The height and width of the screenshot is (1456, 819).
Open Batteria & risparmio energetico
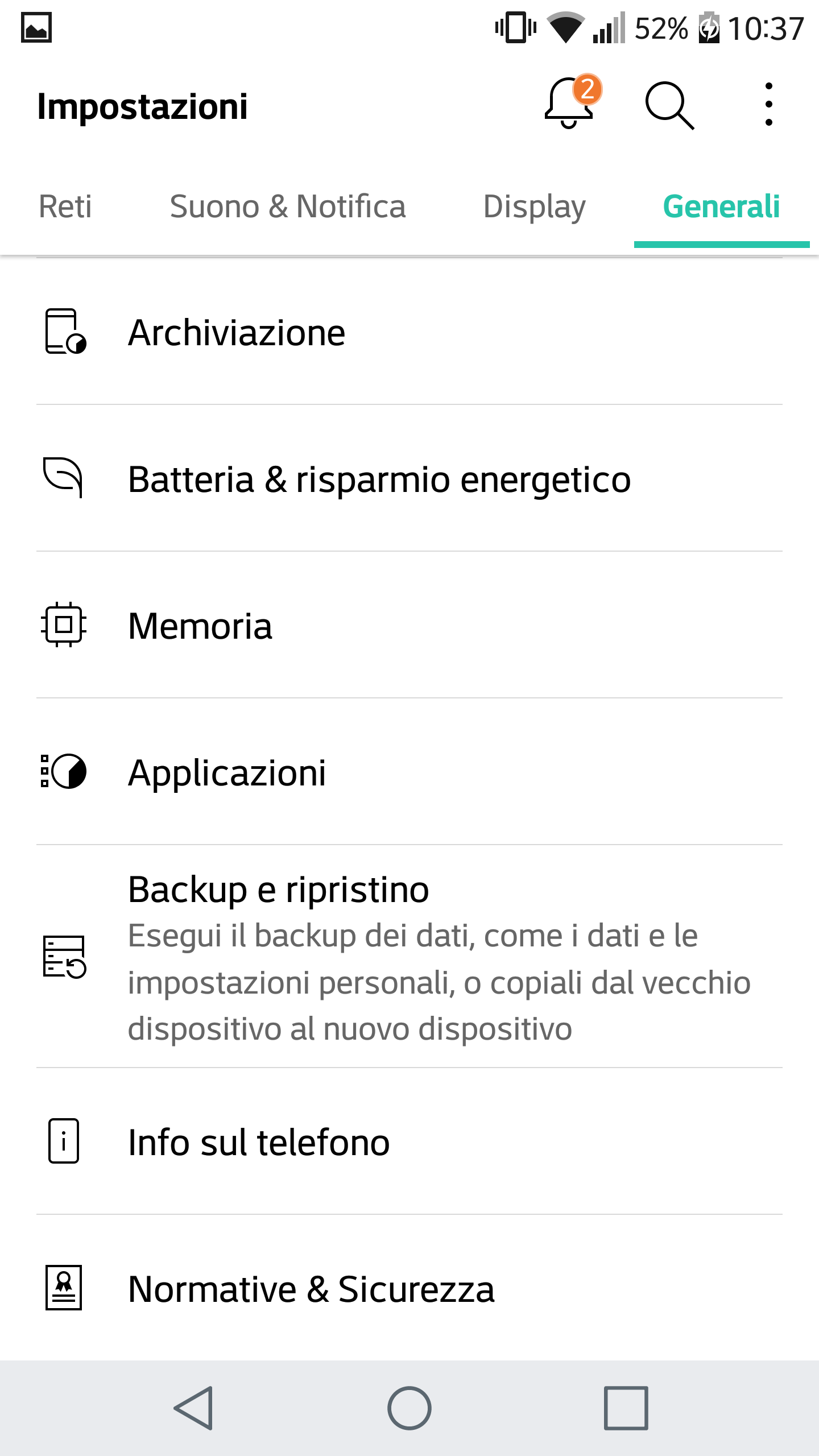coord(409,479)
